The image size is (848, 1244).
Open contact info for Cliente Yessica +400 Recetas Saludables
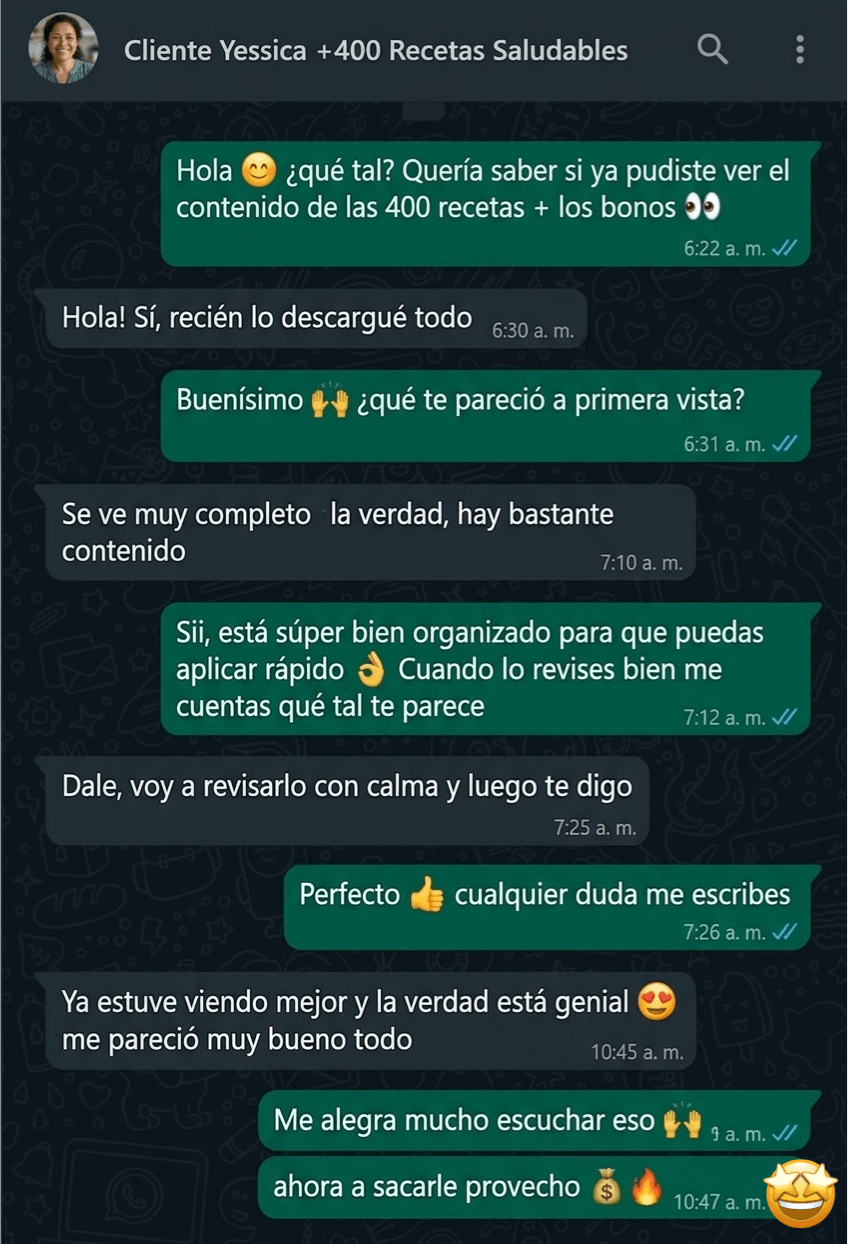tap(375, 50)
